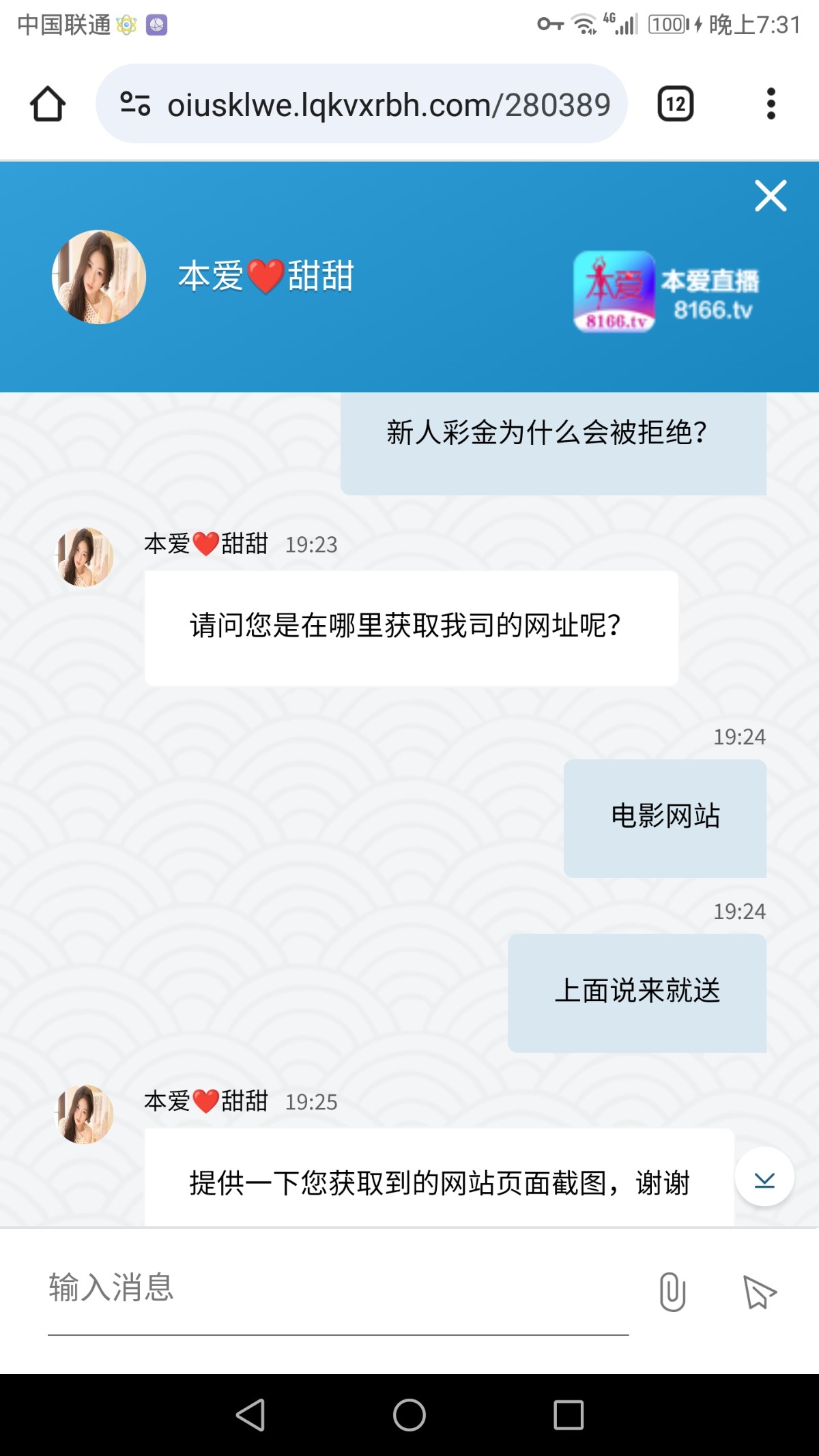Tap the browser home icon

tap(48, 104)
